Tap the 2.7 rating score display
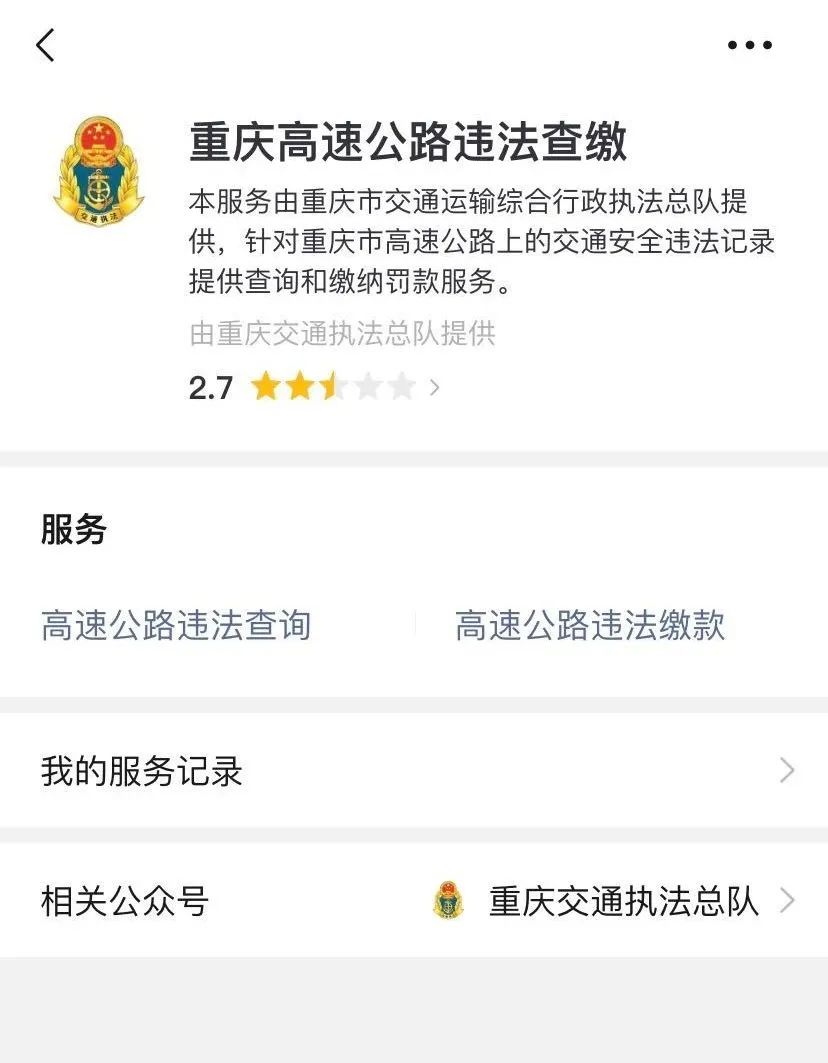 [x=210, y=388]
